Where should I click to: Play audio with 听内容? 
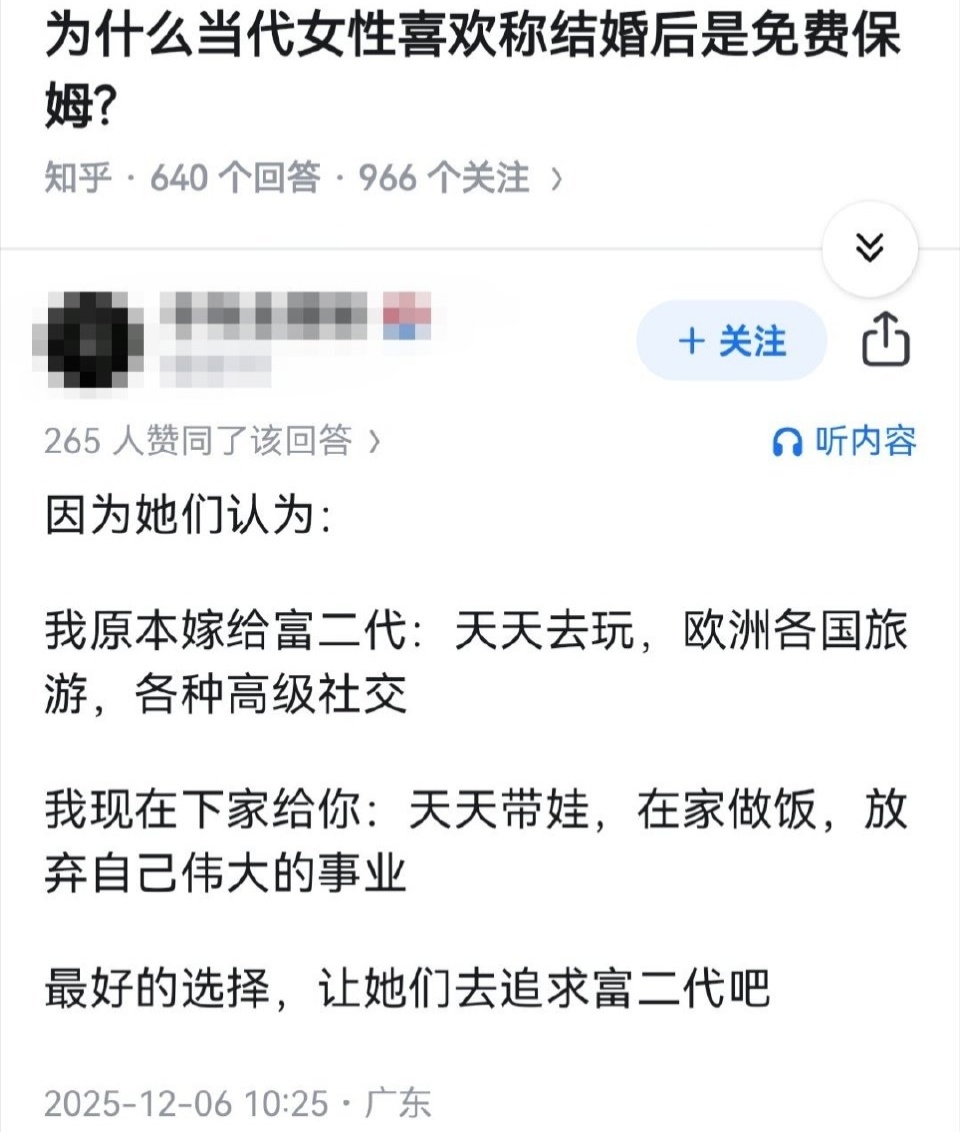pyautogui.click(x=845, y=441)
